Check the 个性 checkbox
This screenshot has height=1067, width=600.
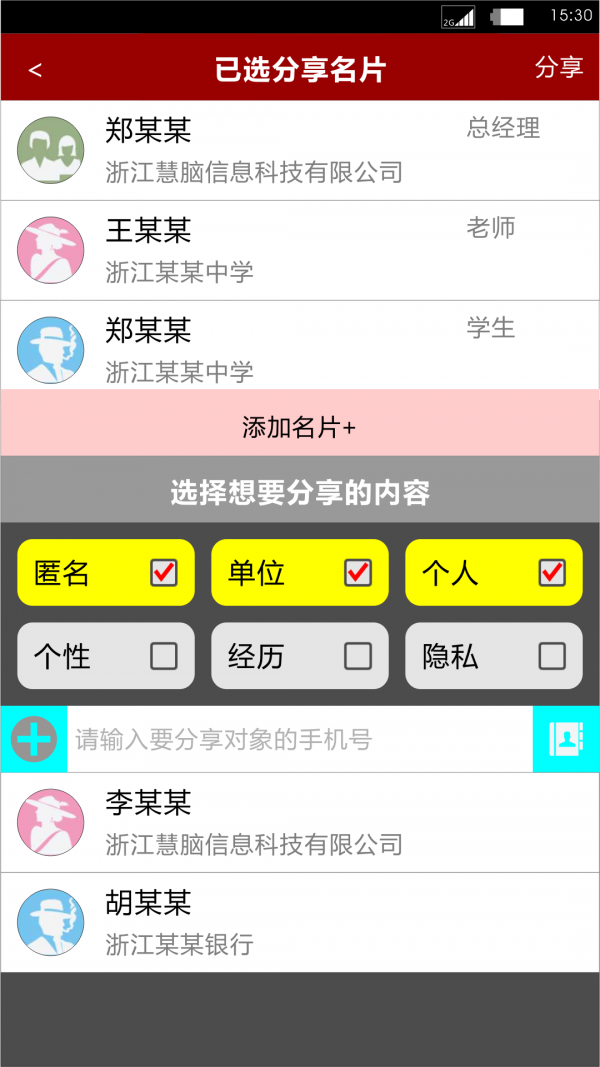tap(164, 656)
